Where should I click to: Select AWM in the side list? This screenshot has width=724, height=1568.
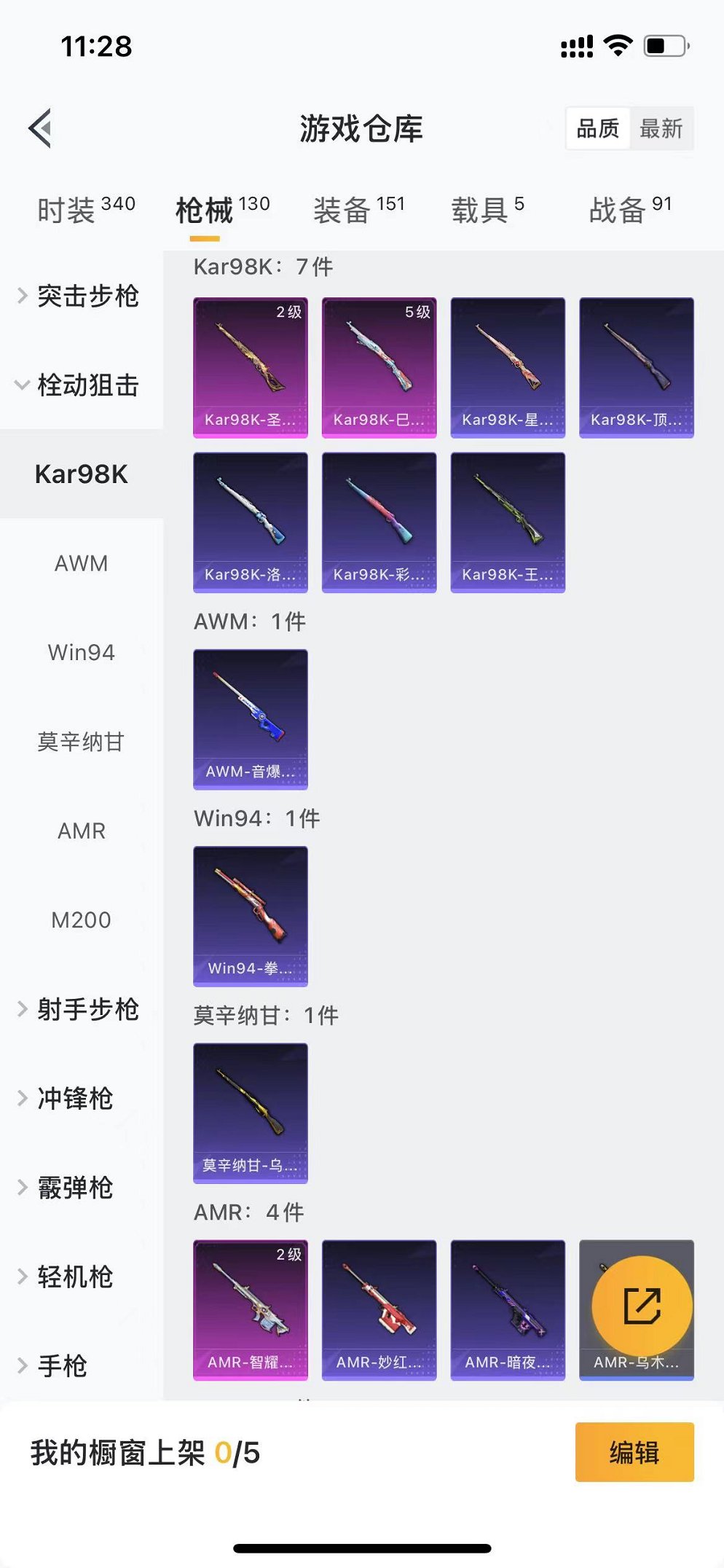click(81, 563)
